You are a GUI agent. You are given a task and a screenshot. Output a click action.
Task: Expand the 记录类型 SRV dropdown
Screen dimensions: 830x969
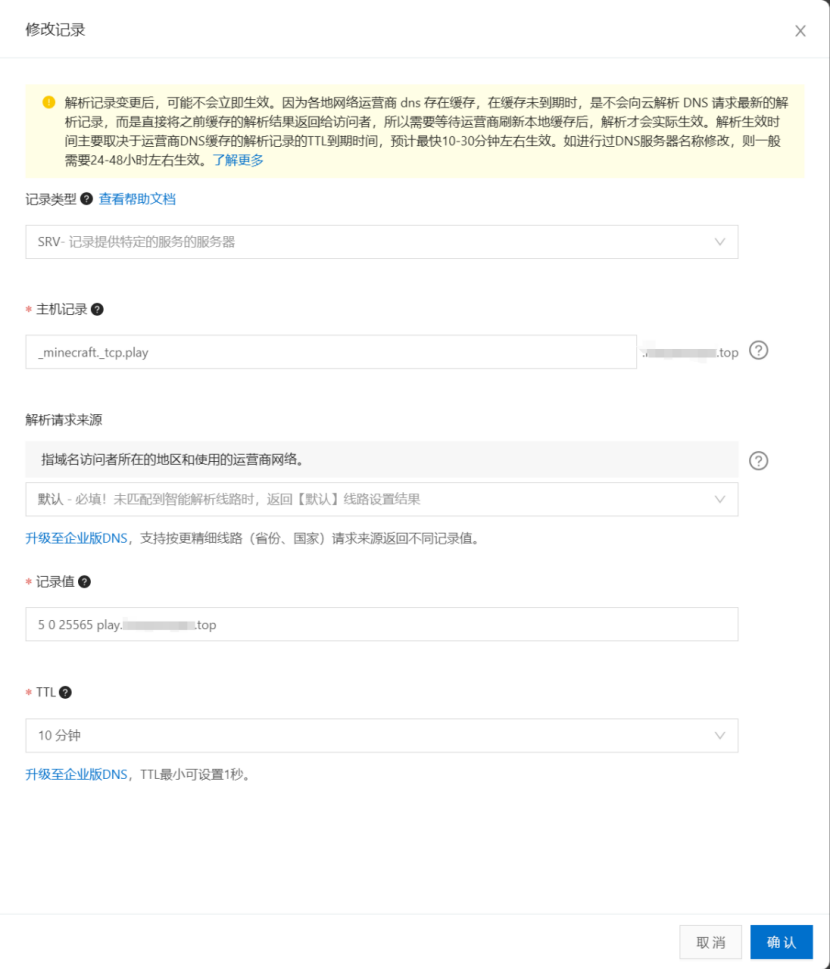(381, 242)
